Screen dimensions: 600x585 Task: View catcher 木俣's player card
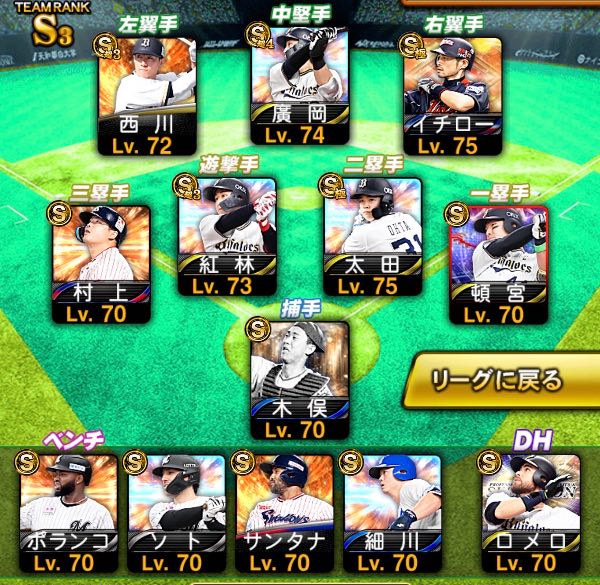click(300, 380)
